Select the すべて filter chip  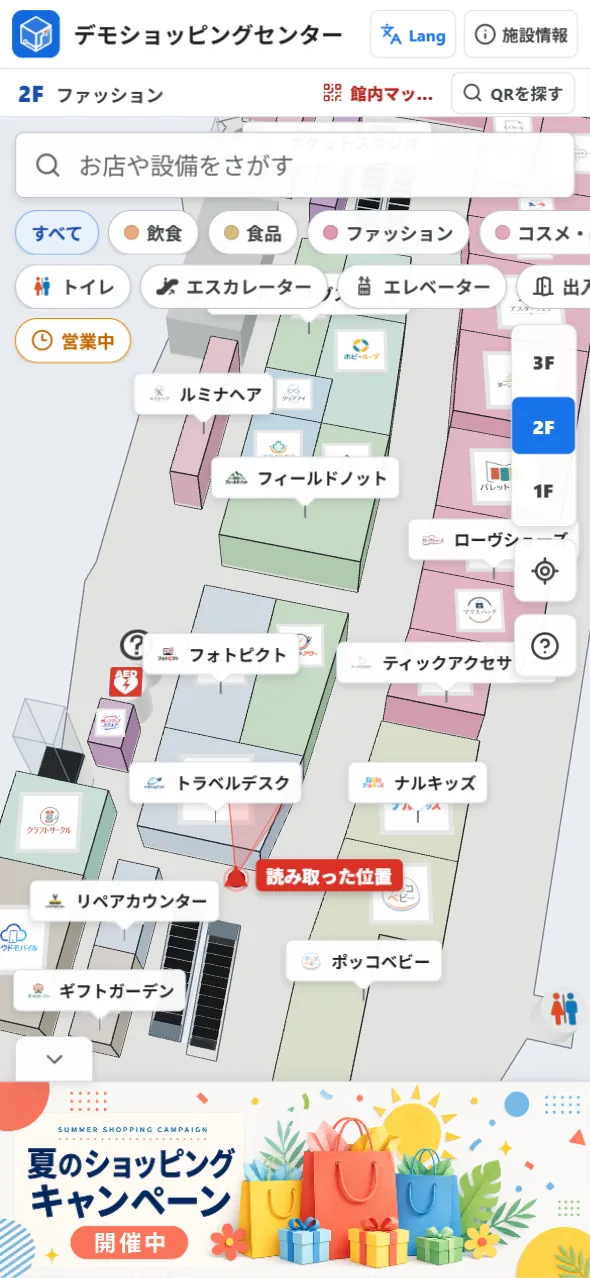[x=57, y=233]
